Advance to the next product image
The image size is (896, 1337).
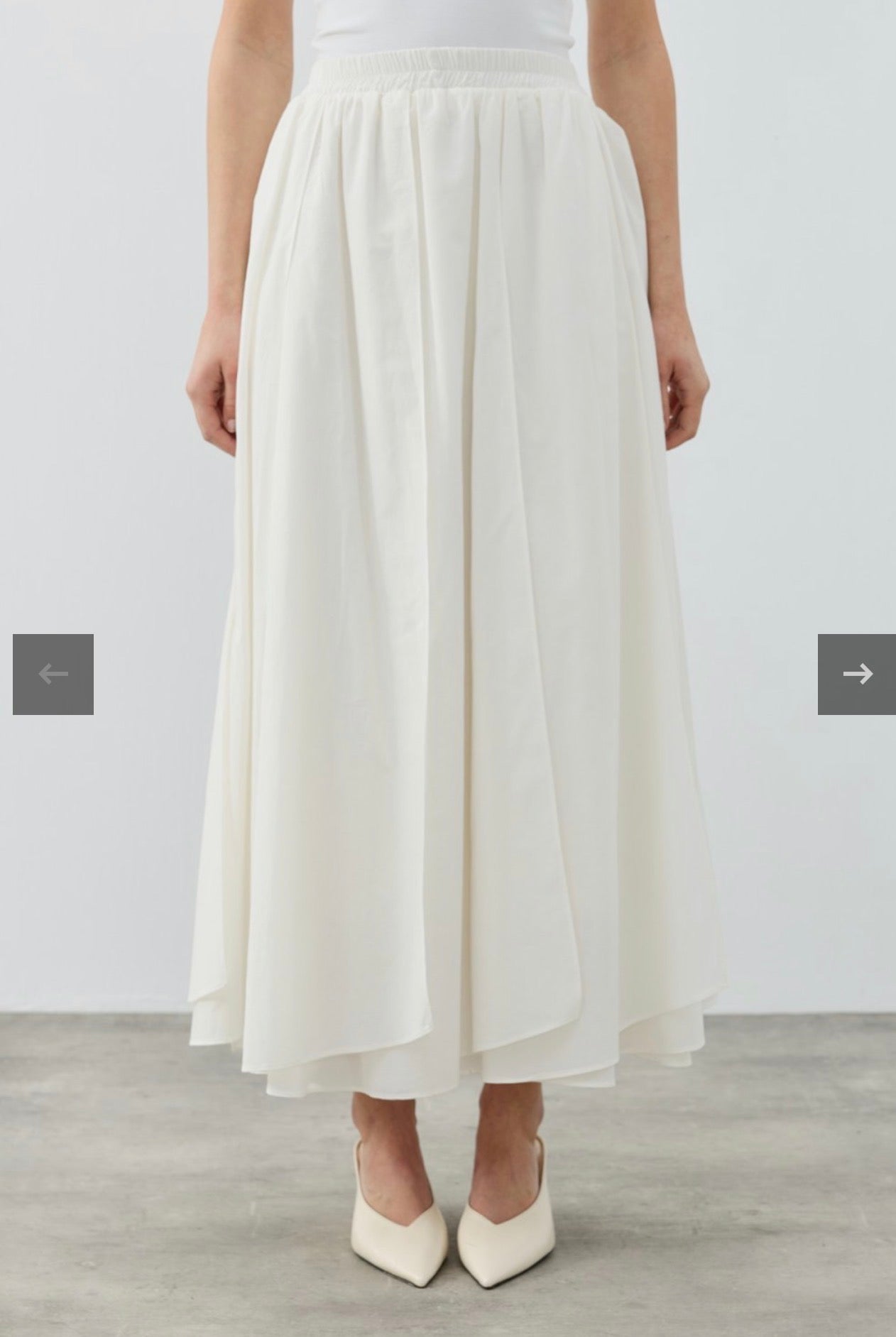(x=856, y=674)
